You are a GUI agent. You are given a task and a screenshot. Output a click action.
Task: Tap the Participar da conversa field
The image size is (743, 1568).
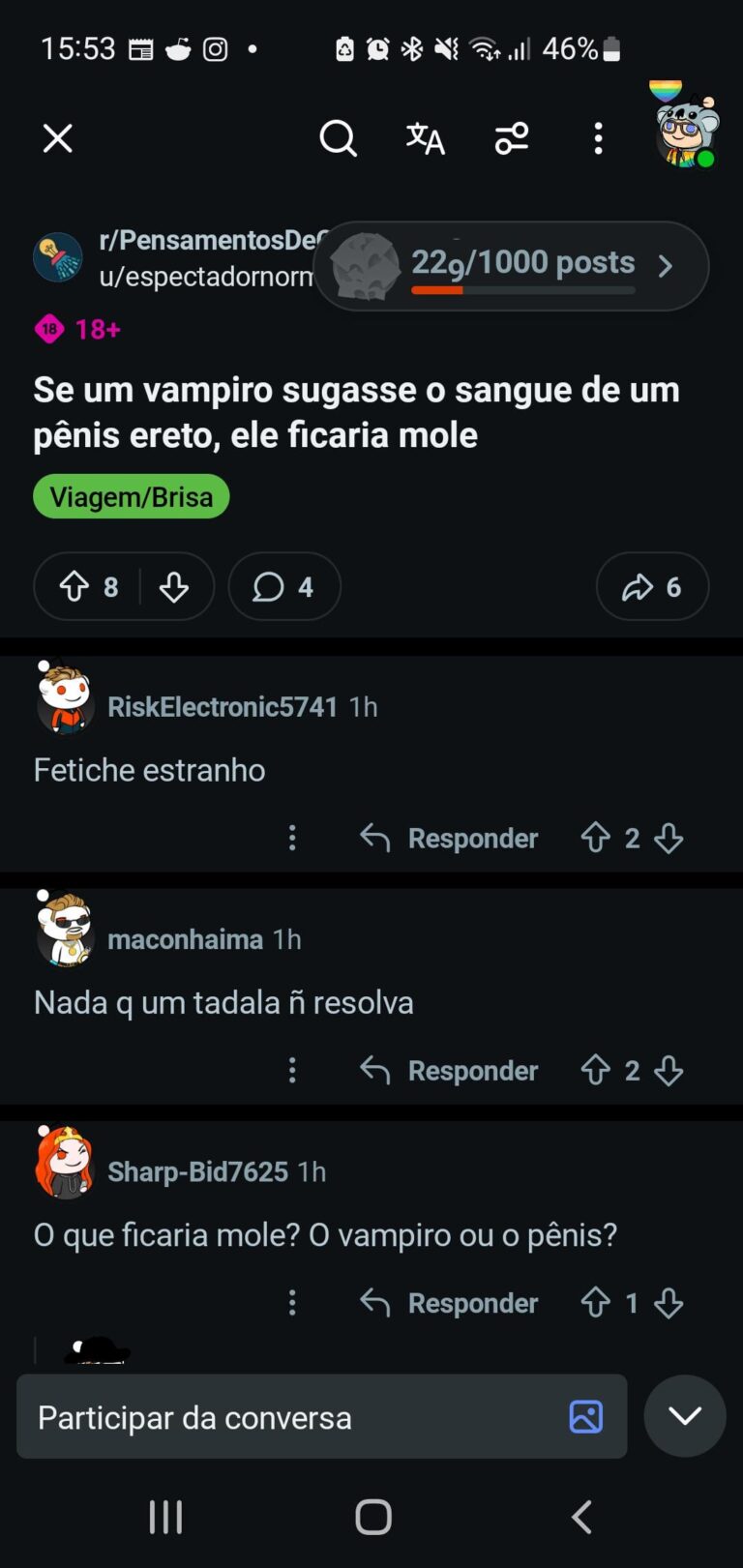tap(290, 1417)
